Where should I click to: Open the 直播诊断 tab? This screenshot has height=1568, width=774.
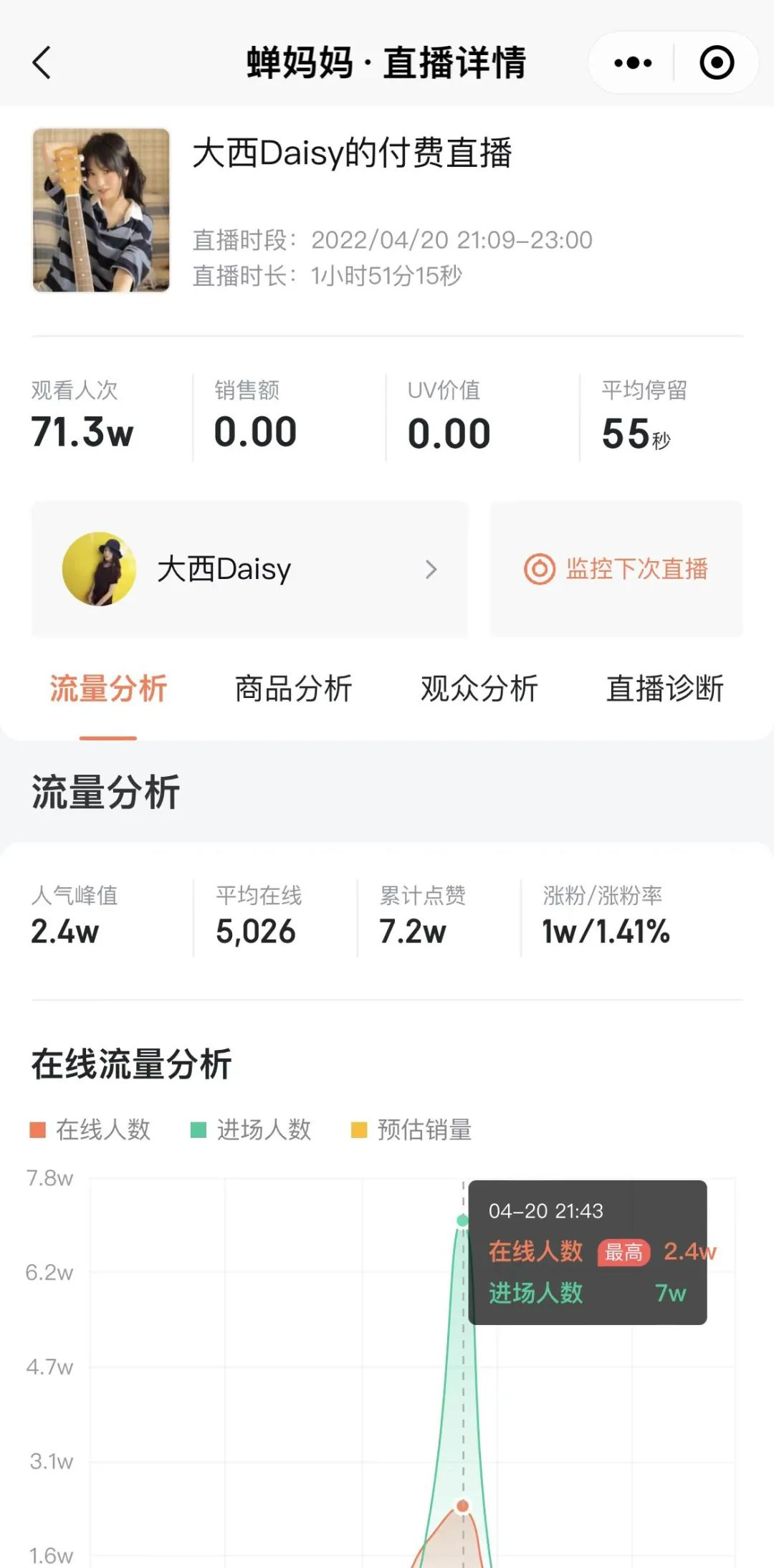(x=665, y=689)
